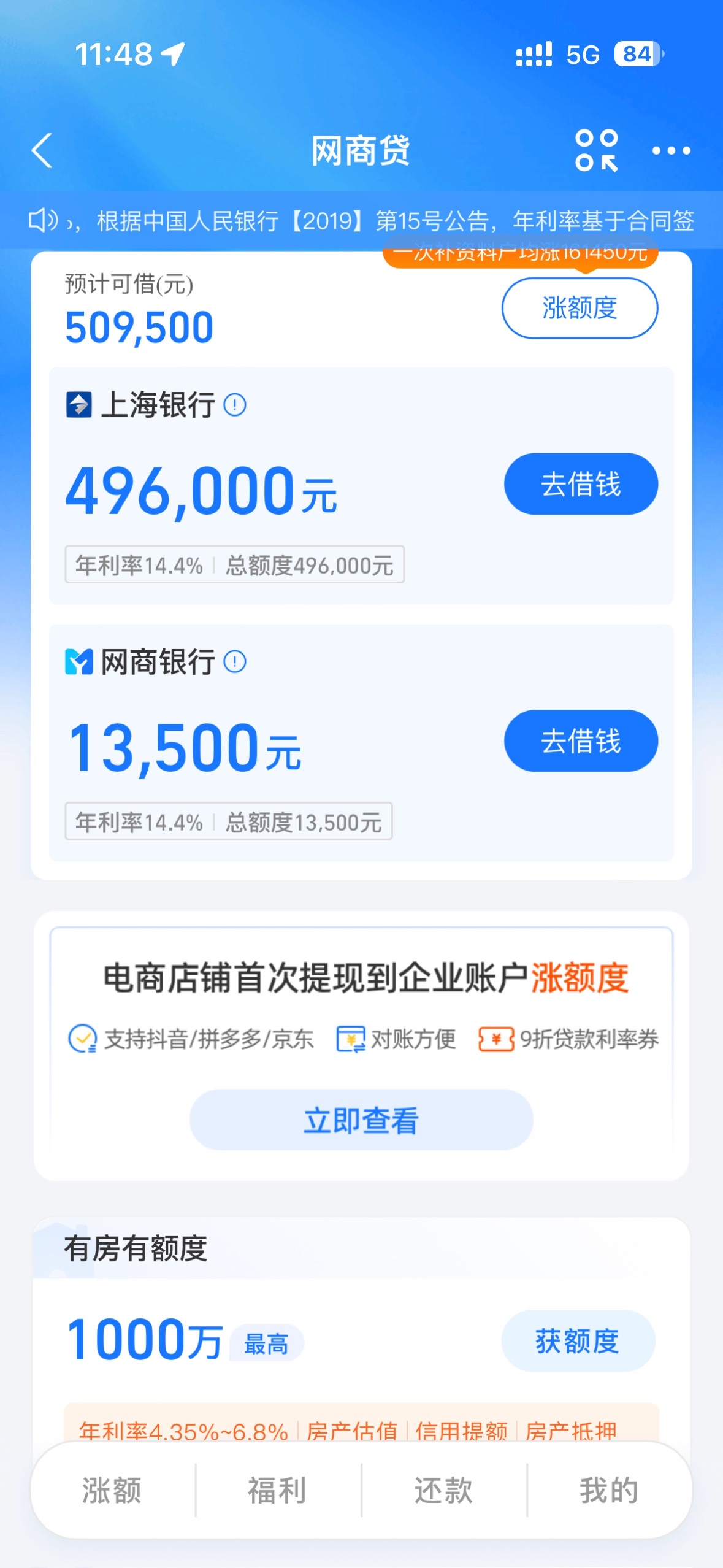Go back with the left arrow chevron

click(x=40, y=150)
